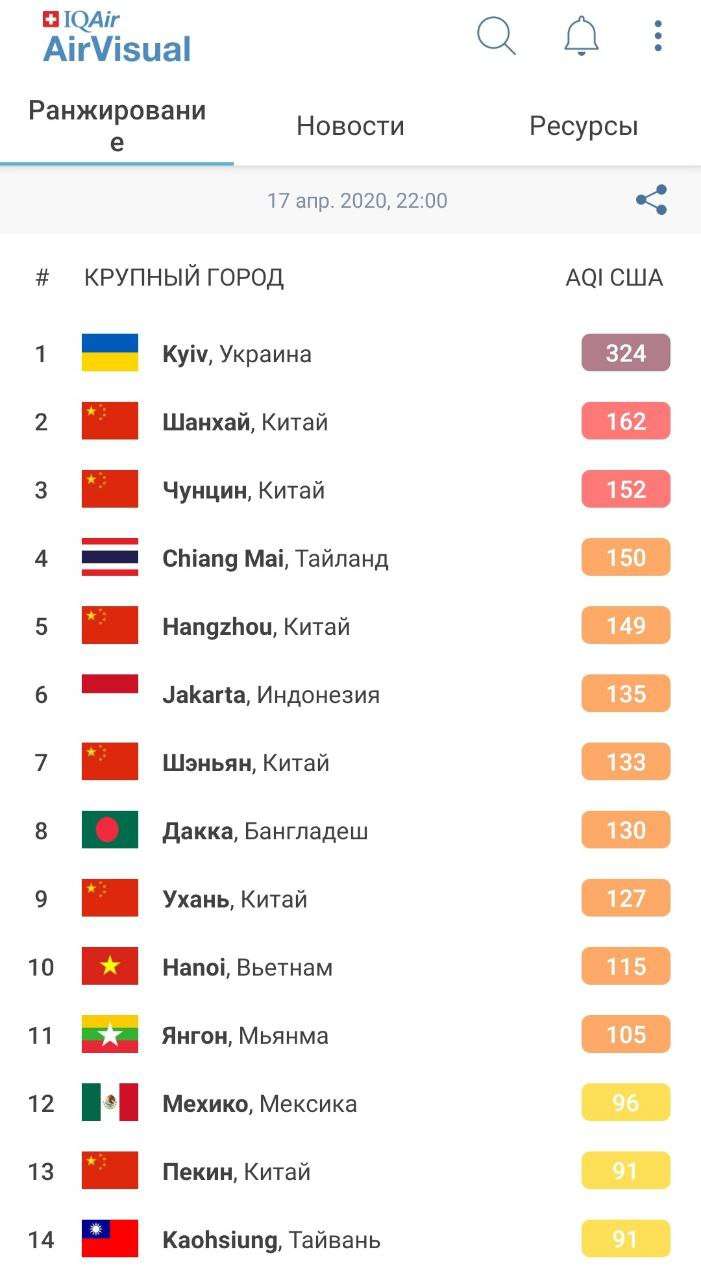Open the search icon
Image resolution: width=701 pixels, height=1280 pixels.
(496, 36)
